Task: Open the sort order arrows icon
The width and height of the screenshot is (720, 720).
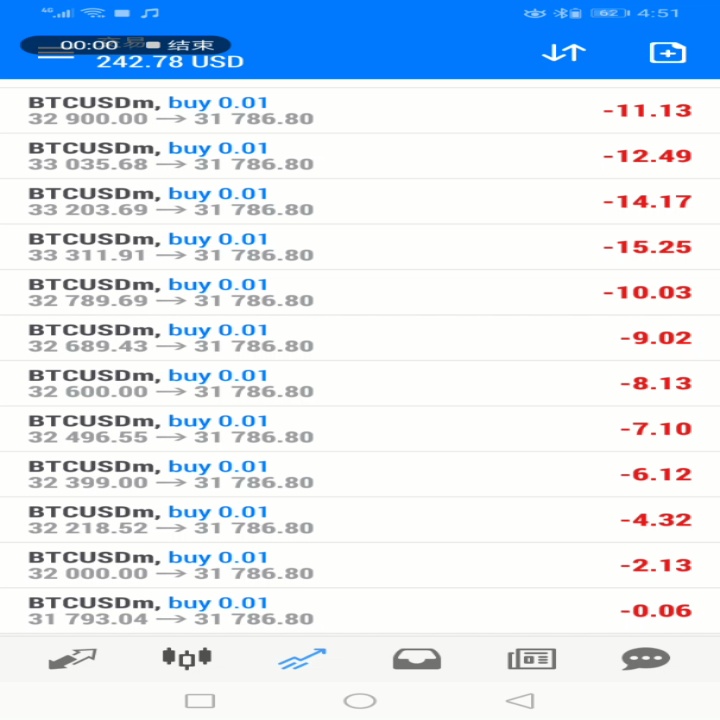Action: (x=564, y=52)
